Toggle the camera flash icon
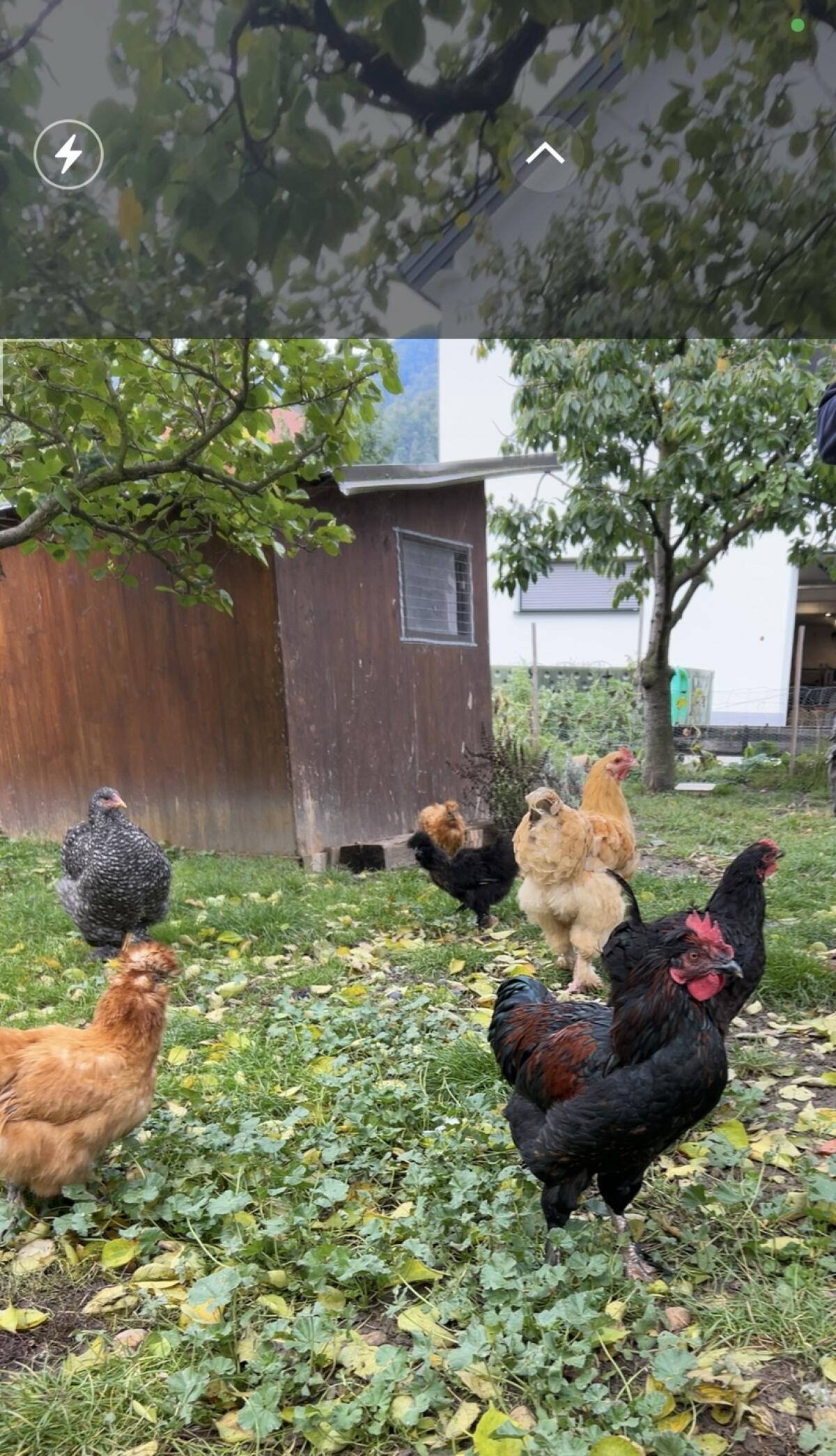This screenshot has height=1456, width=836. coord(68,154)
